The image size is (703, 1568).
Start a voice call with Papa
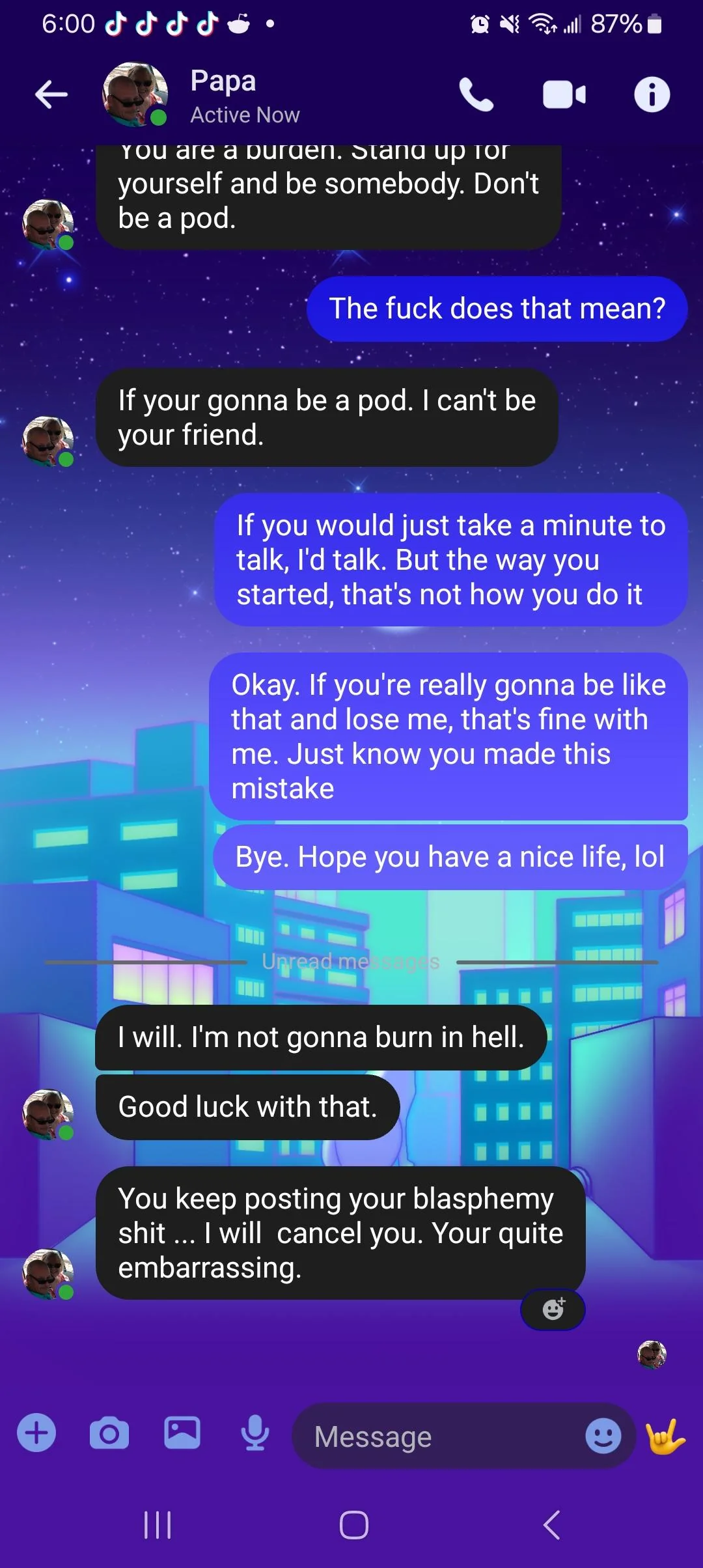(476, 95)
